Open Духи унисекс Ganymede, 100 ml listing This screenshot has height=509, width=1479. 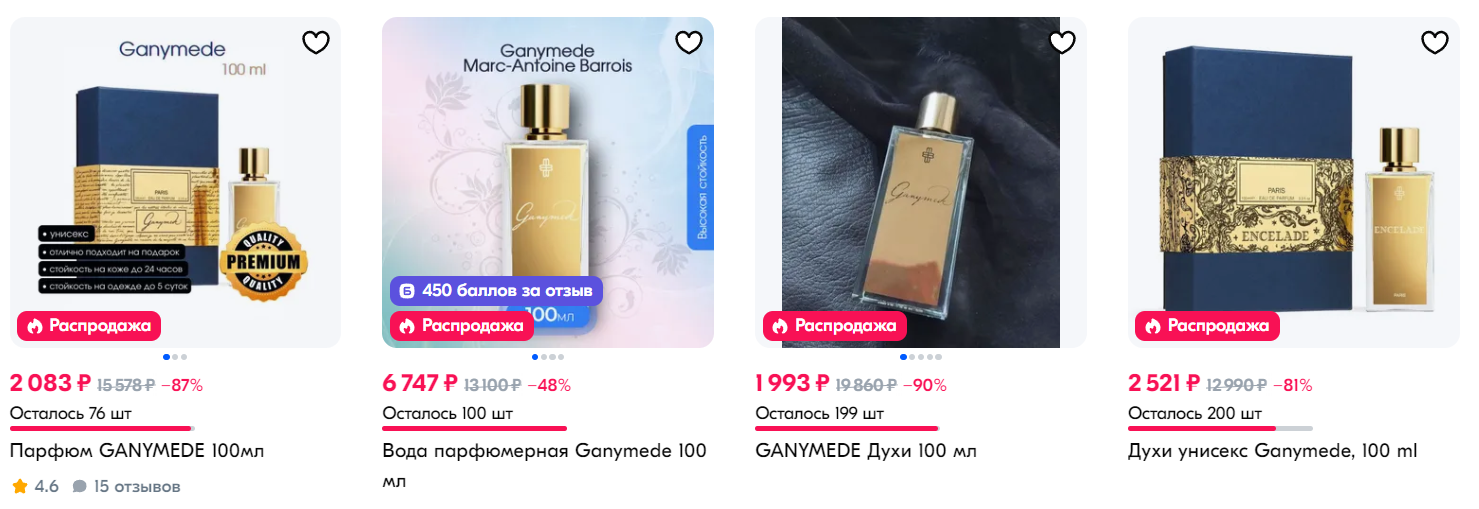[1272, 451]
